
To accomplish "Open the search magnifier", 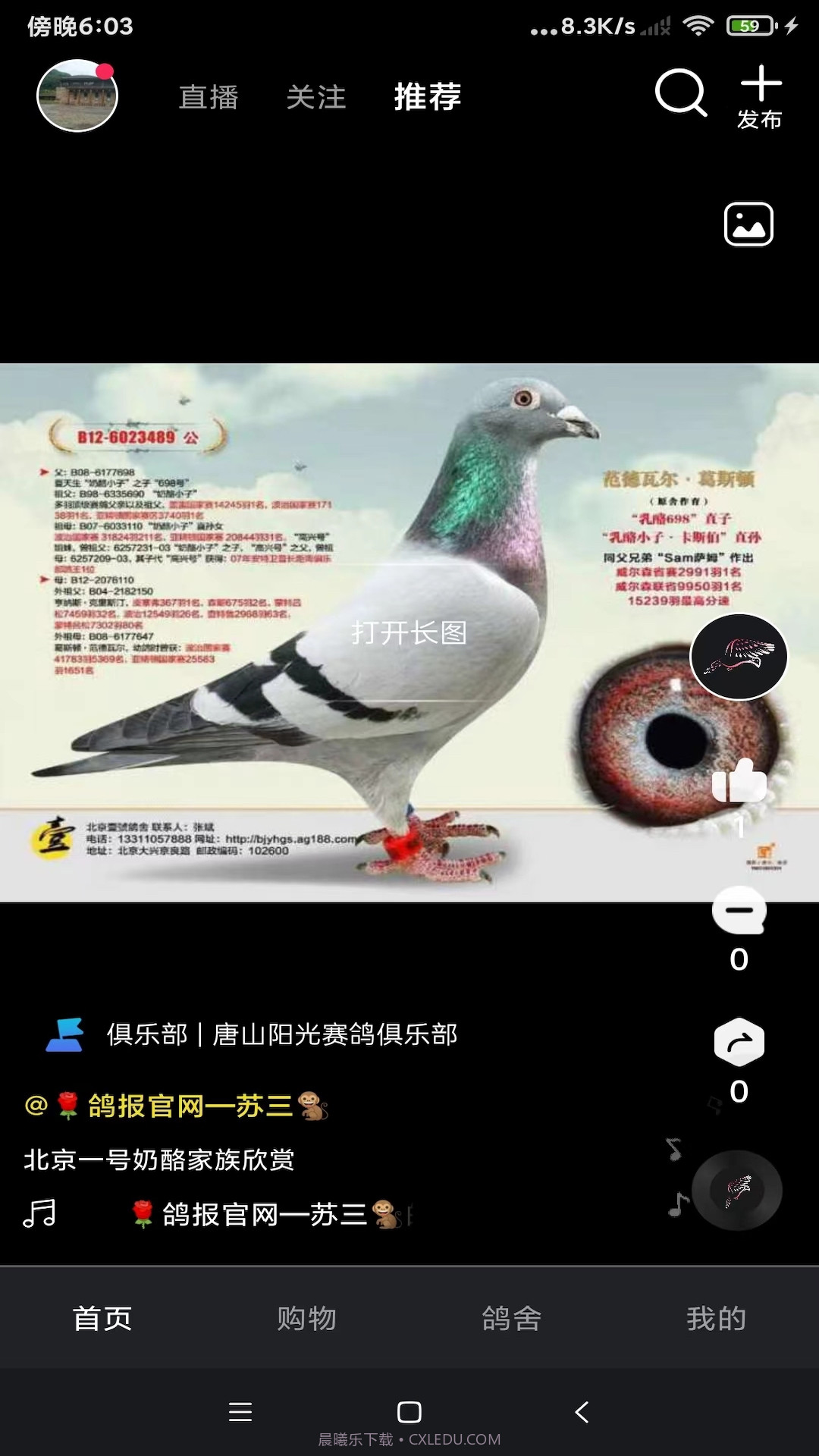I will 680,93.
